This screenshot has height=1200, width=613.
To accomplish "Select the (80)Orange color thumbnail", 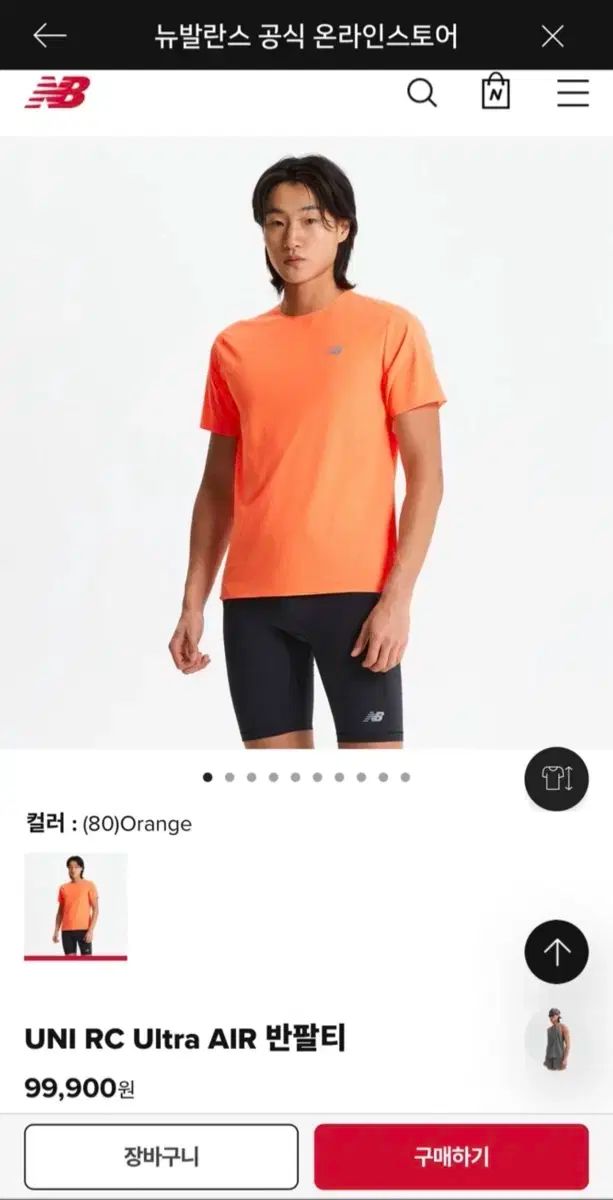I will [x=76, y=905].
